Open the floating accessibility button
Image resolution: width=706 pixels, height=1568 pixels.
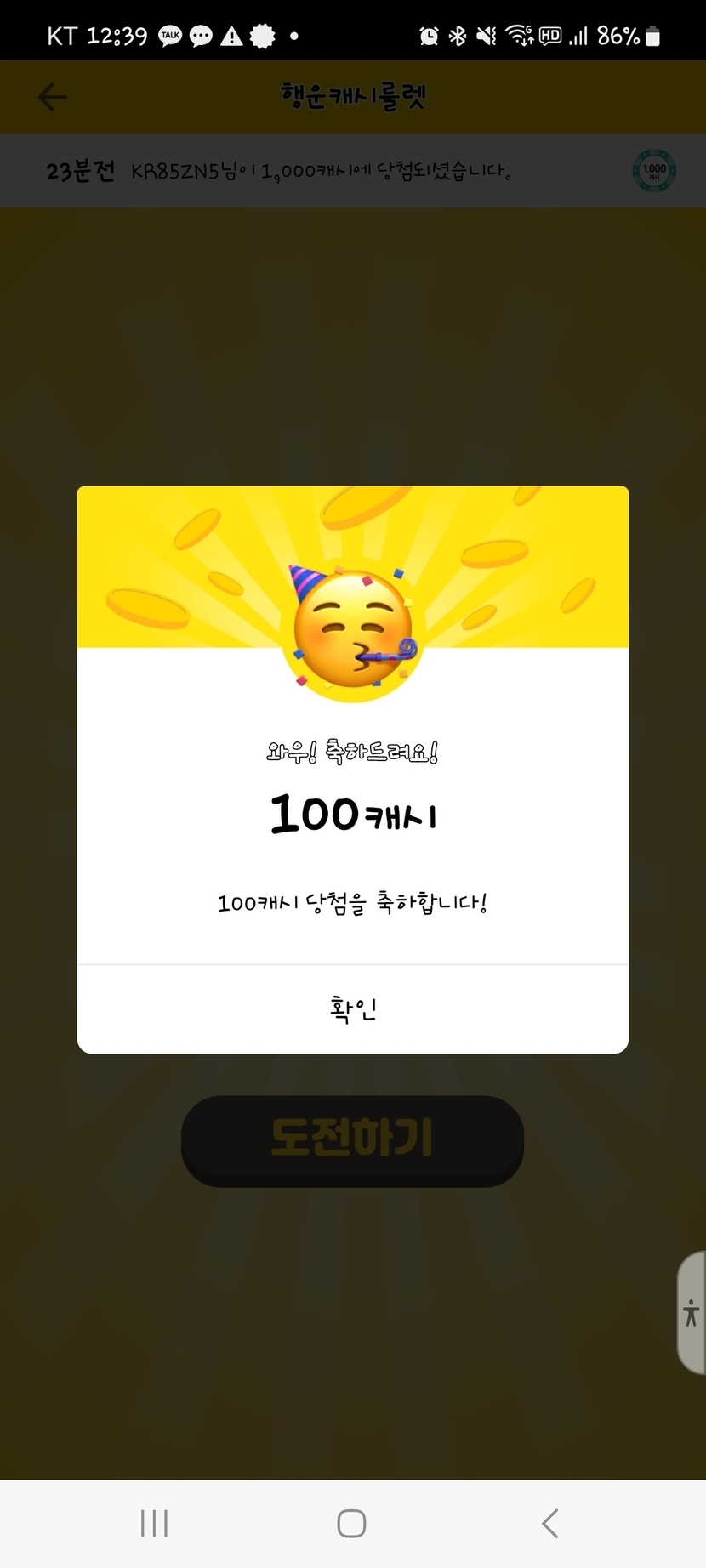pos(692,1312)
